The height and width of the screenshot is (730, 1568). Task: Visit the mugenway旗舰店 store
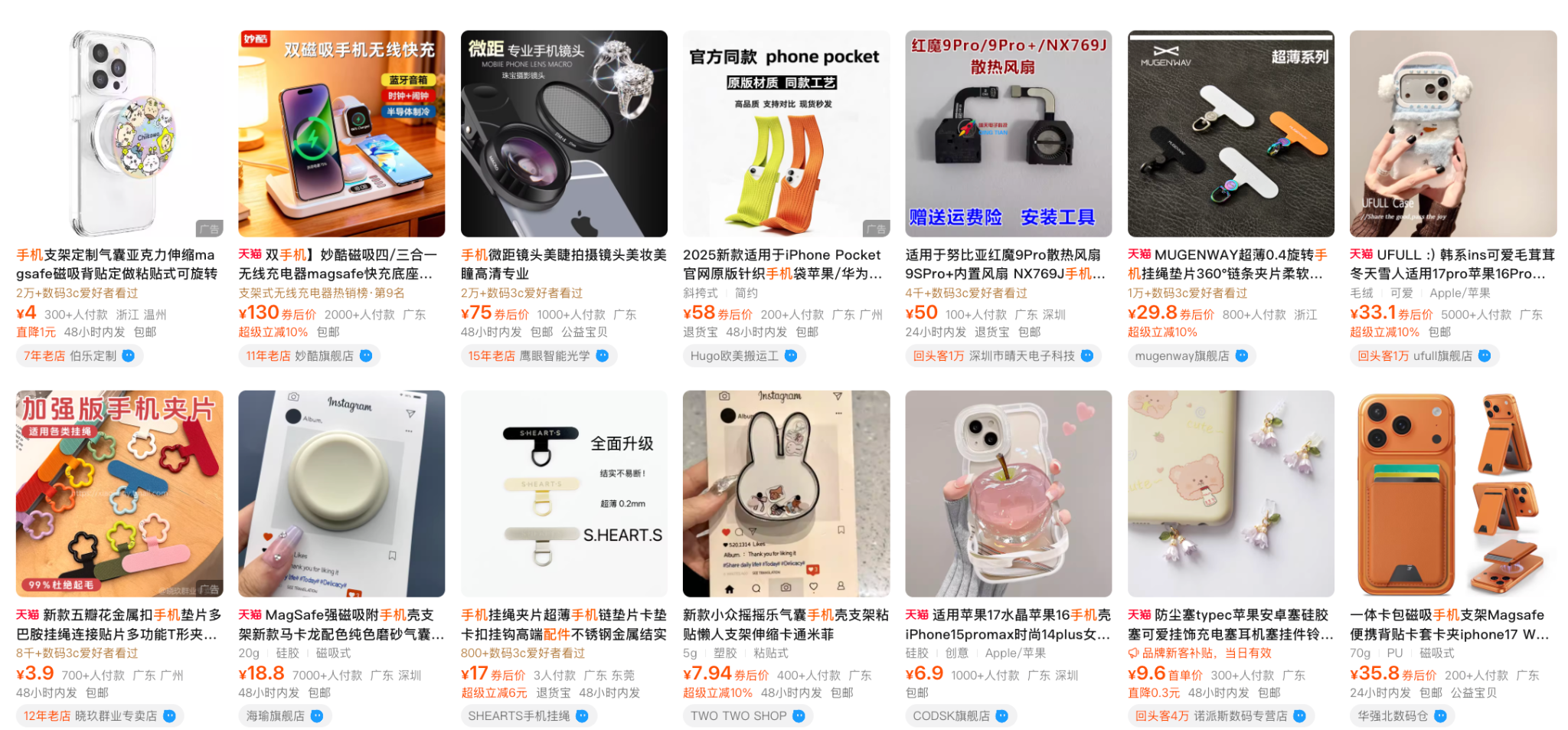(1181, 356)
